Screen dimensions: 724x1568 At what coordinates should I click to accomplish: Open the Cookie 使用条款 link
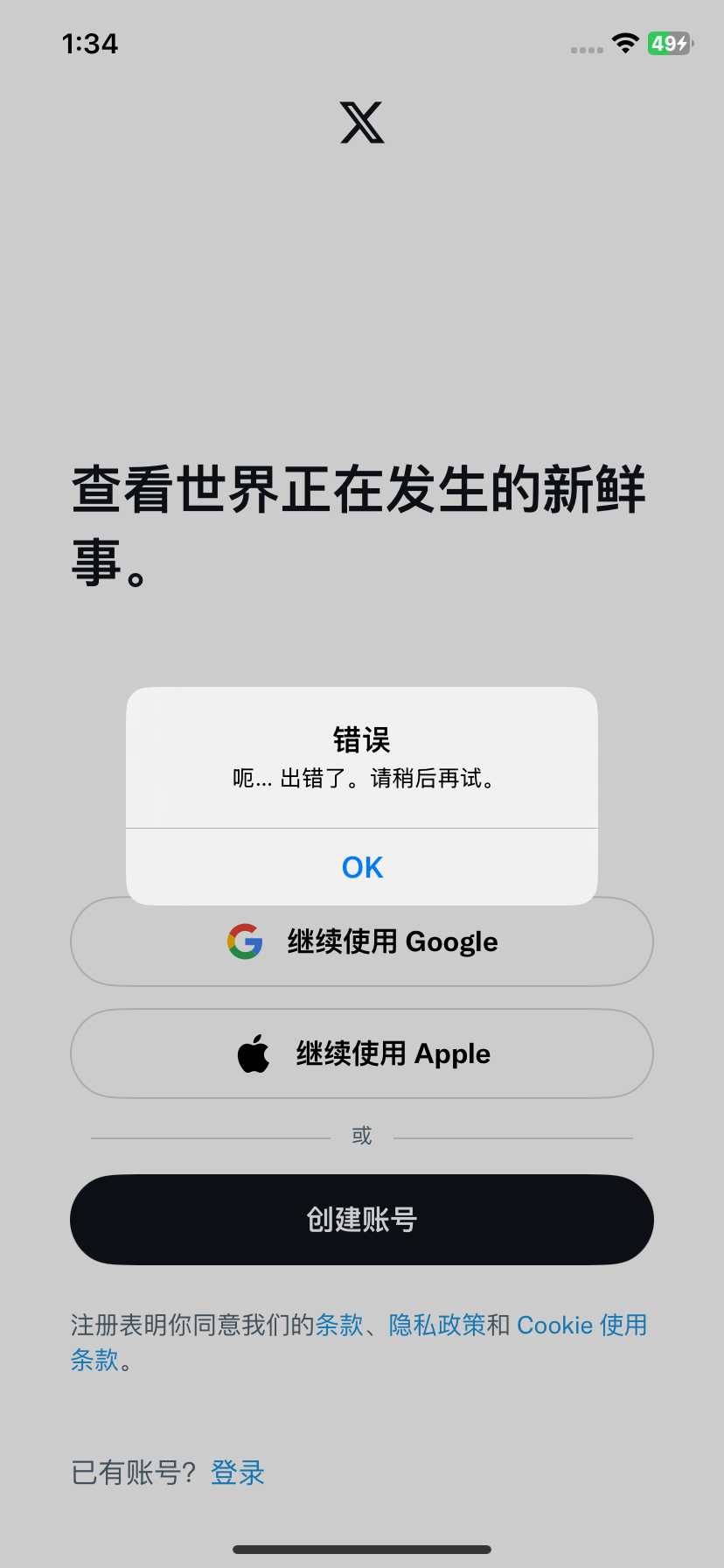point(581,1325)
